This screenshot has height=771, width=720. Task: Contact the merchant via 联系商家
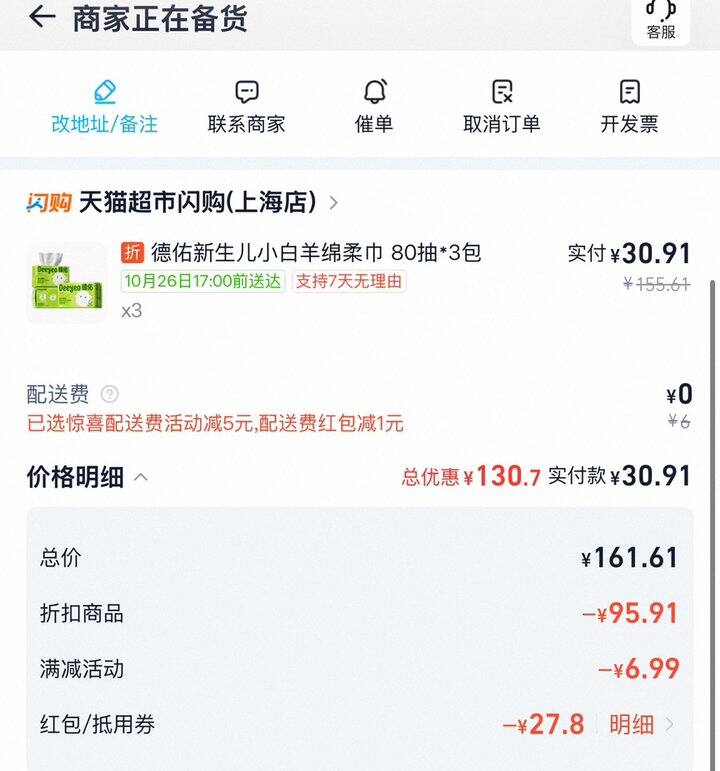coord(246,108)
